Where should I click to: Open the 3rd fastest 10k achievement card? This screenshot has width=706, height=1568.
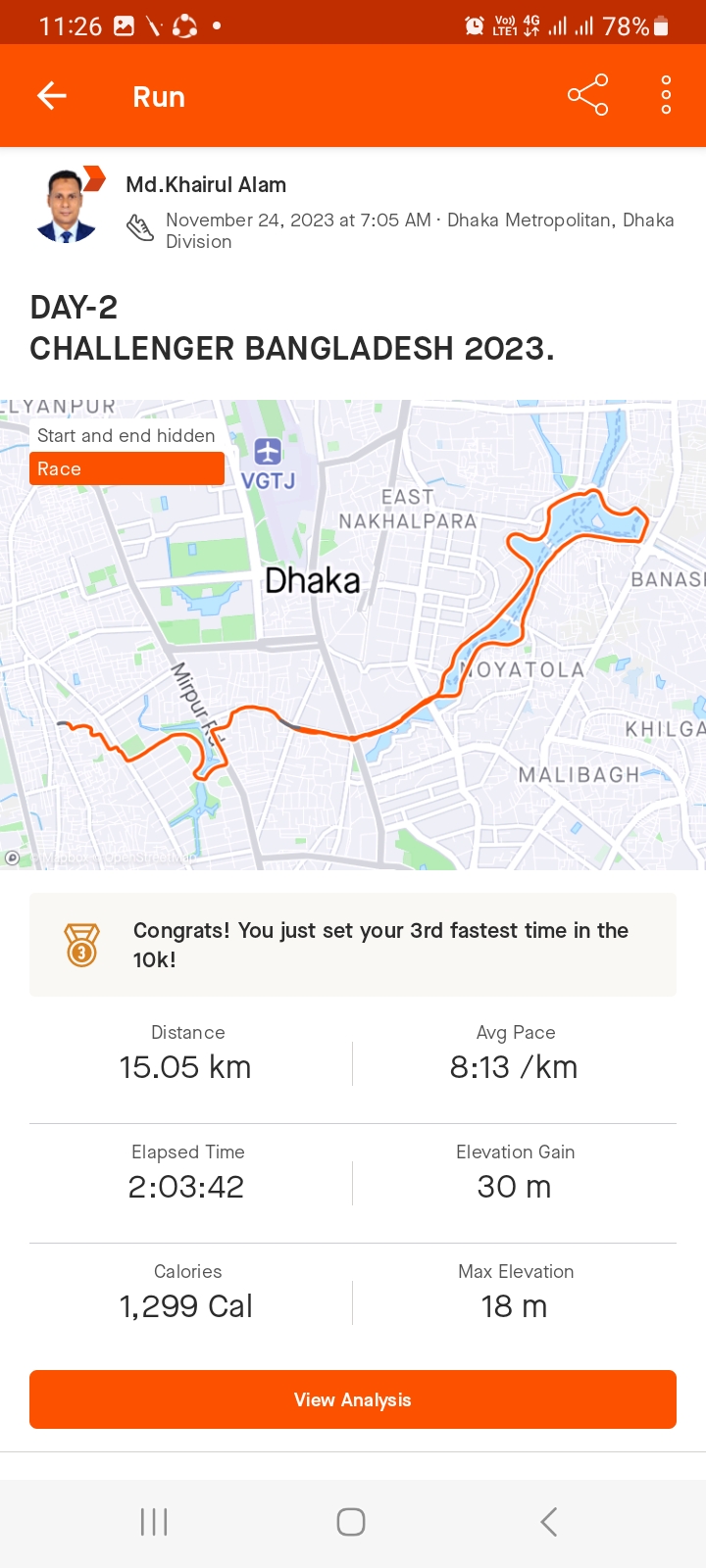tap(353, 945)
